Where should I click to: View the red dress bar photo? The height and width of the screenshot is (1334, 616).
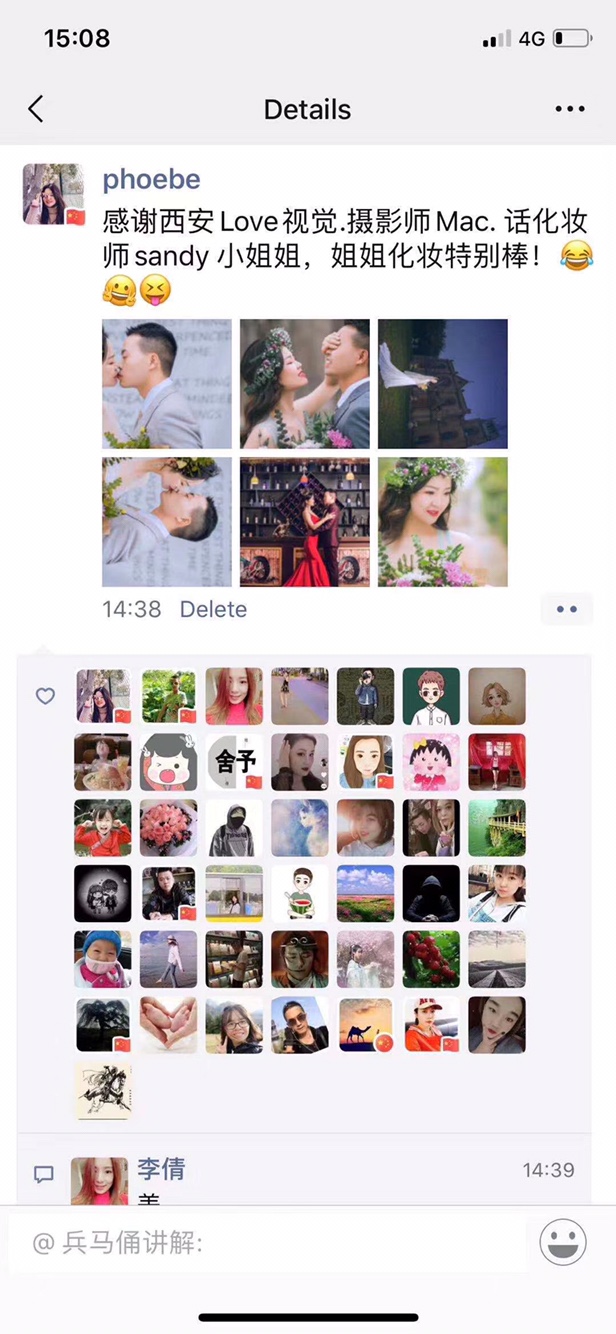tap(305, 522)
